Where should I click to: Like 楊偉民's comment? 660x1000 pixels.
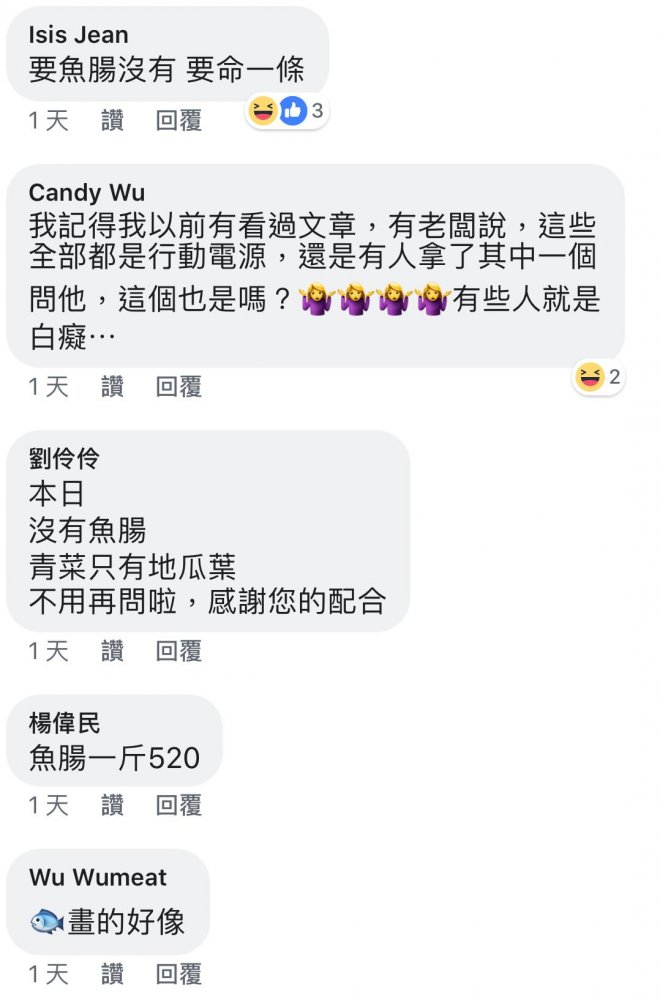coord(112,805)
